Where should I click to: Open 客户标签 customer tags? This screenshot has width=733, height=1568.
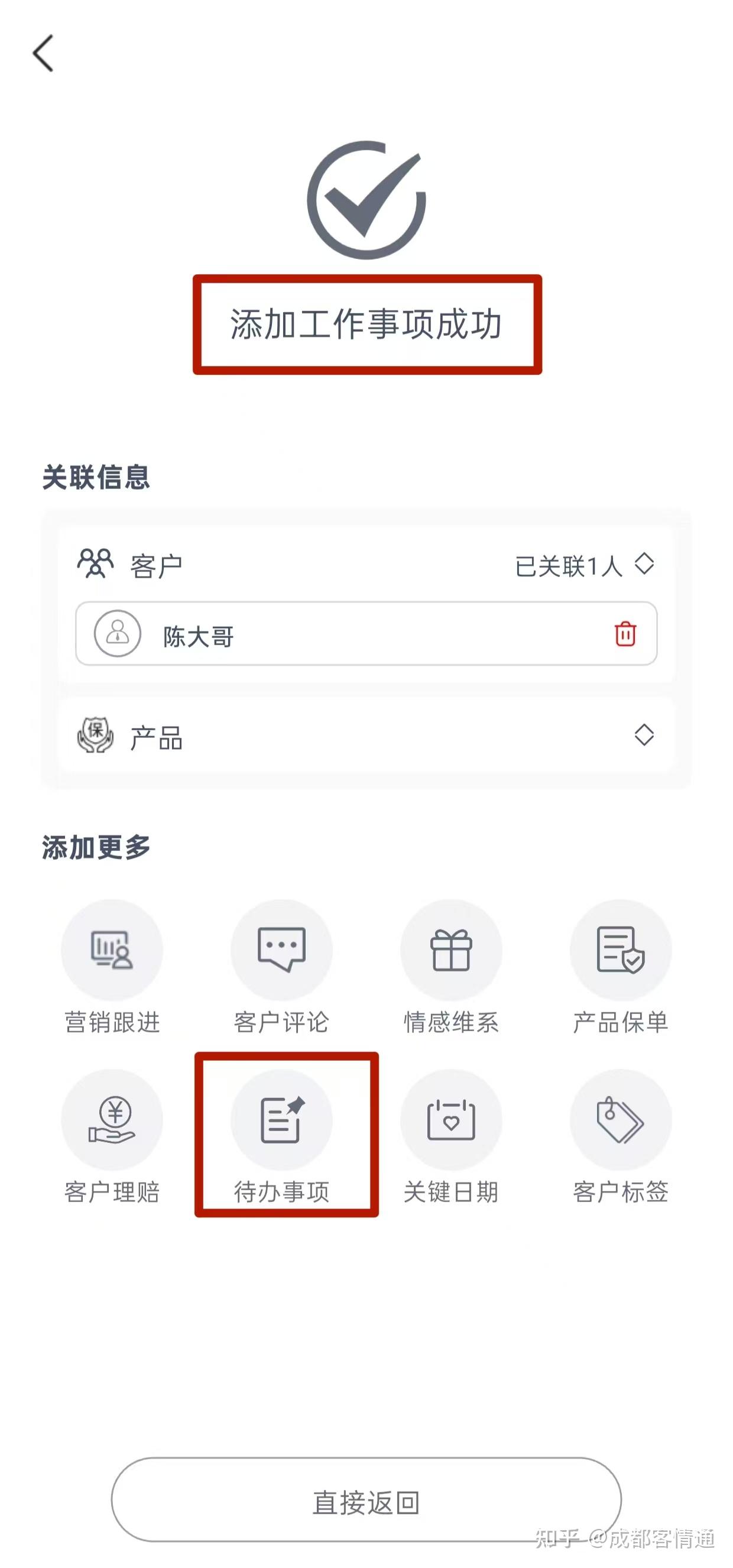coord(620,1120)
